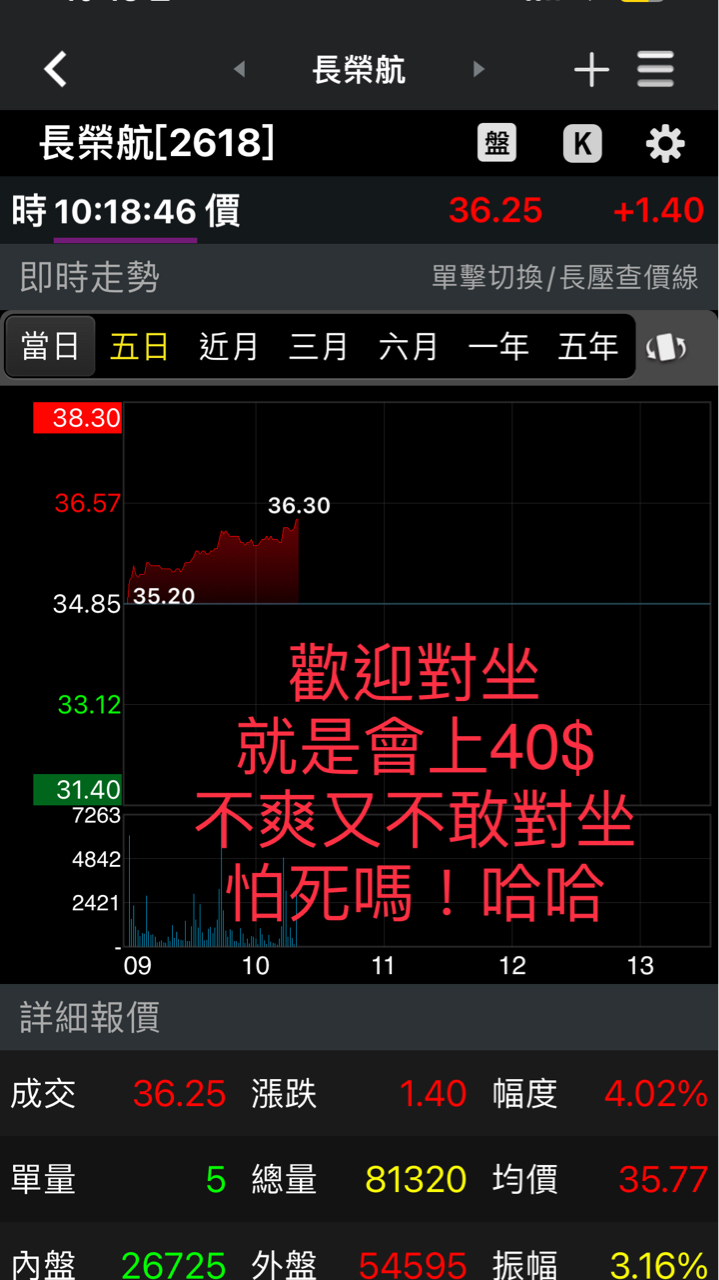Open the hamburger menu
This screenshot has height=1280, width=719.
coord(656,69)
